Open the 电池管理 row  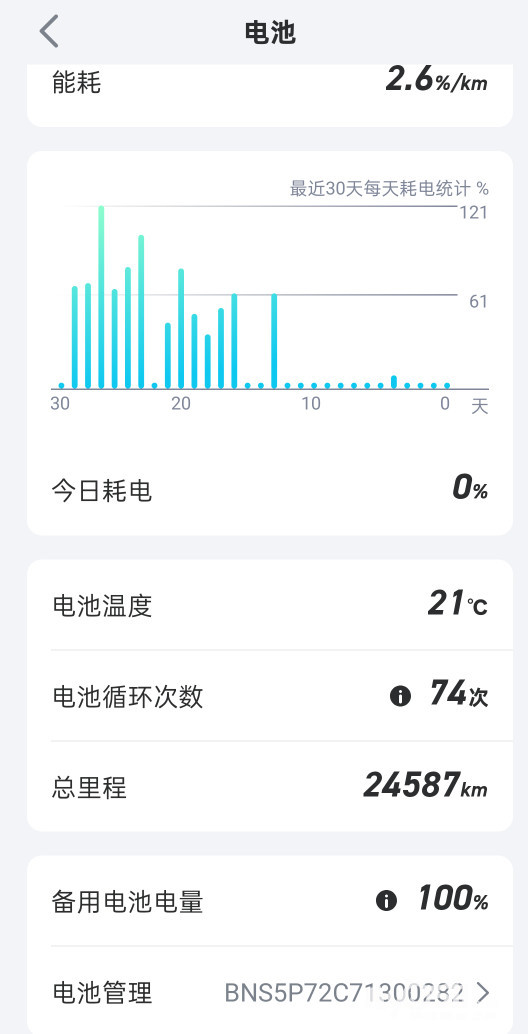(x=270, y=991)
